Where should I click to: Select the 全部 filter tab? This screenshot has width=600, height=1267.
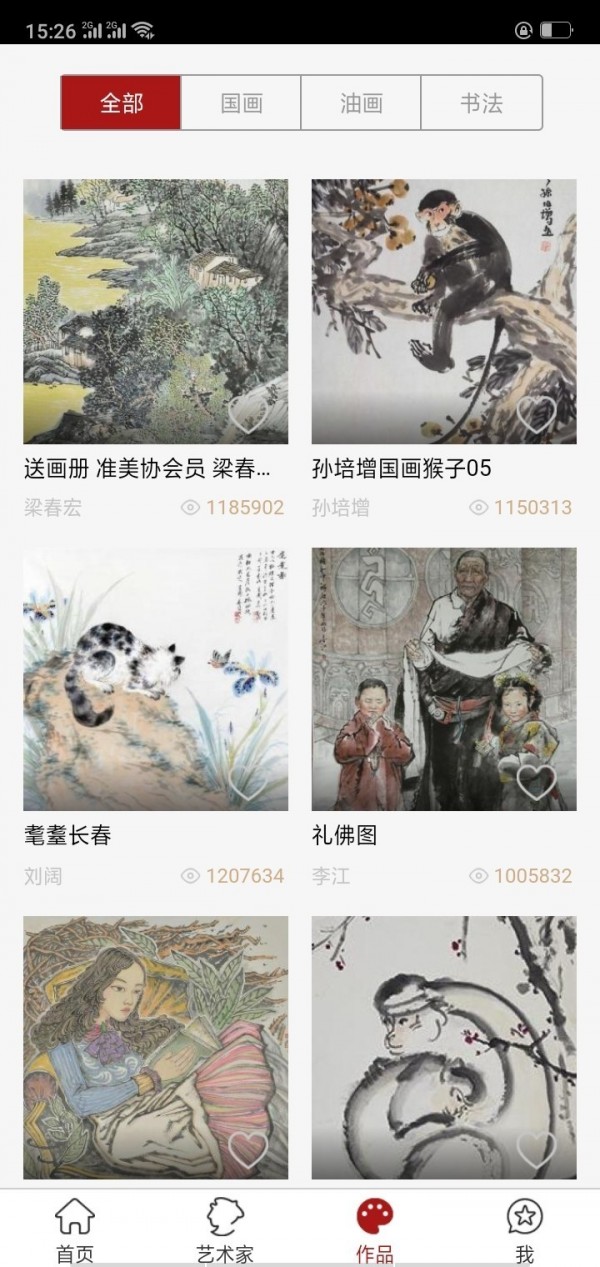[x=121, y=103]
